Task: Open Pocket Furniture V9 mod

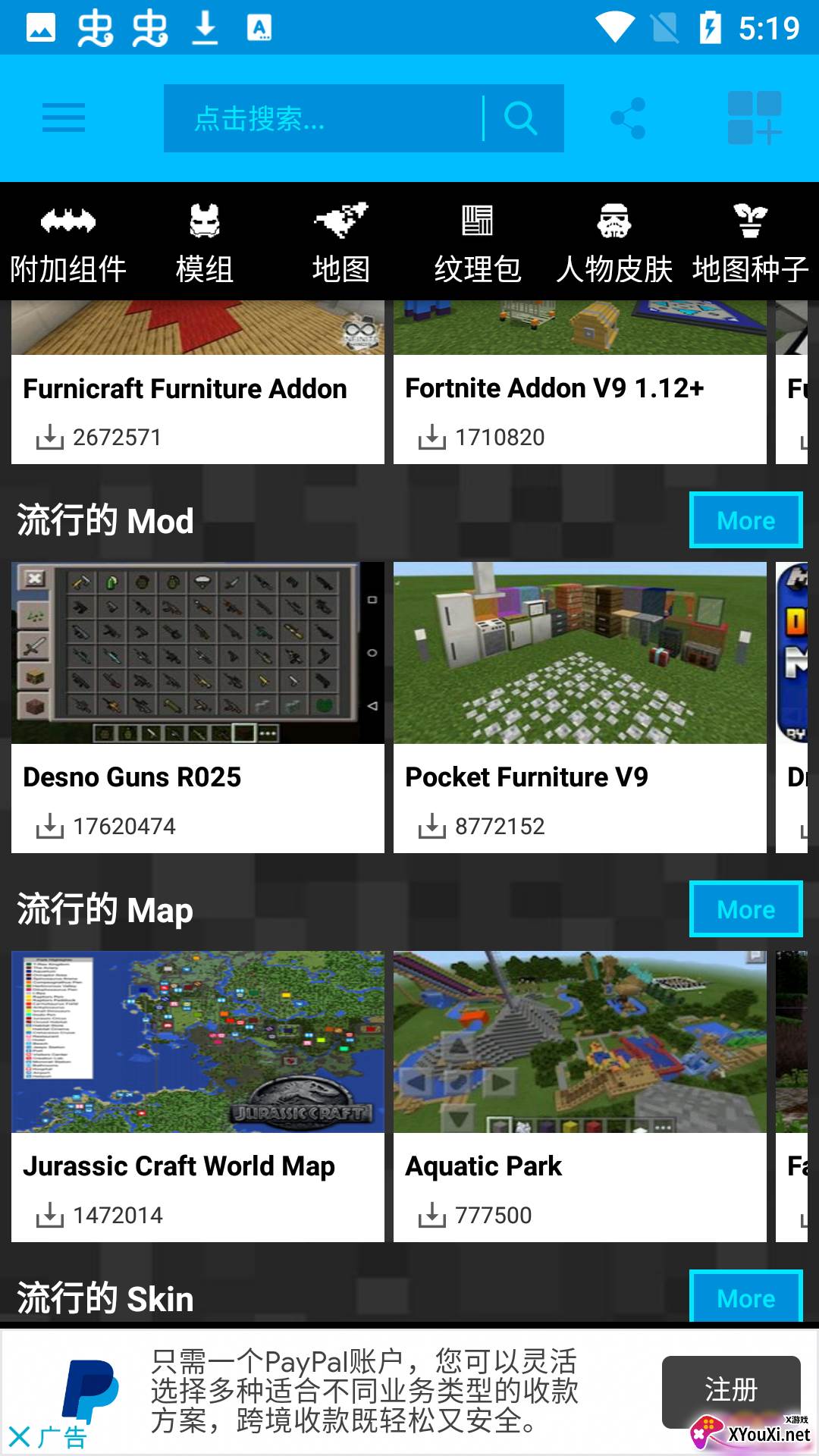Action: pos(579,705)
